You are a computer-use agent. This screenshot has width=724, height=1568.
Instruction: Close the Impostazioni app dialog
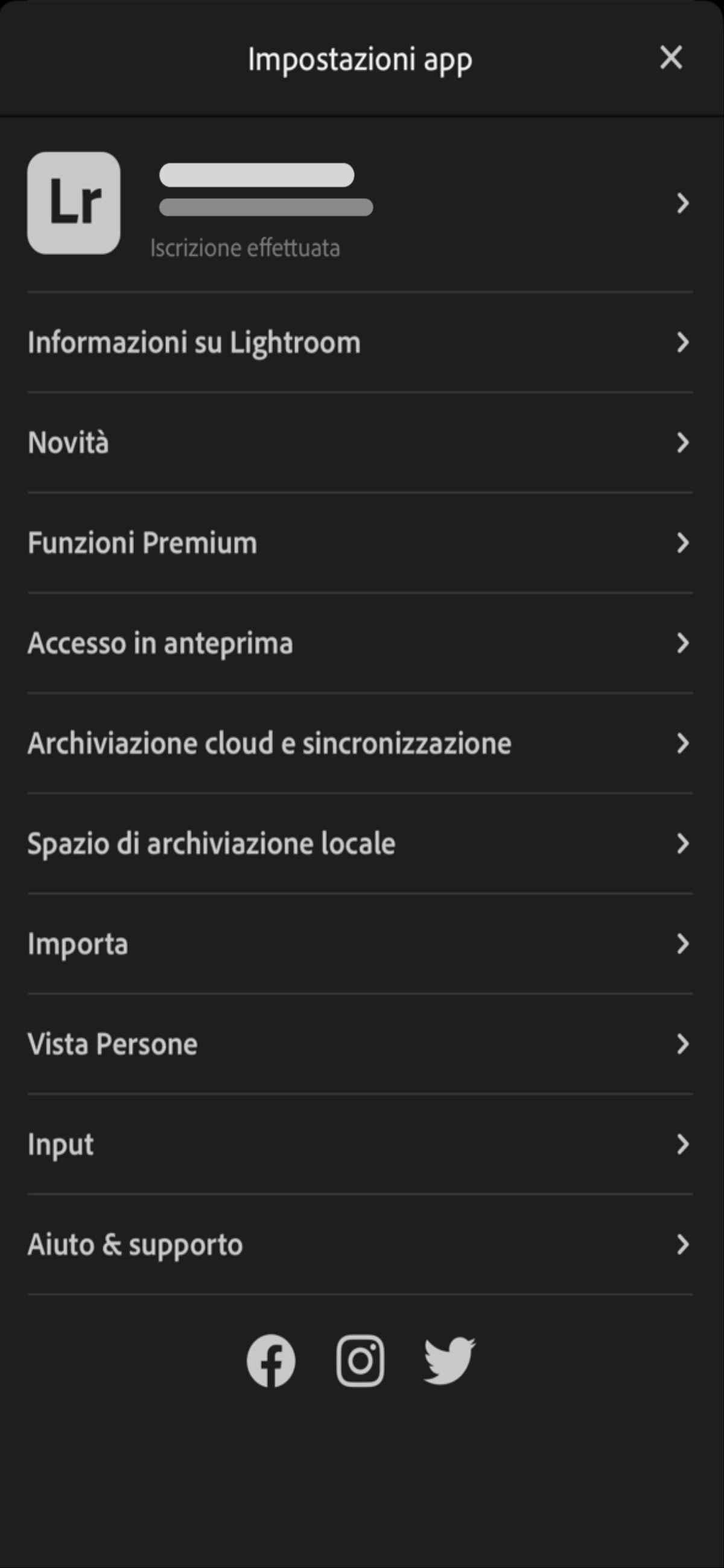672,58
